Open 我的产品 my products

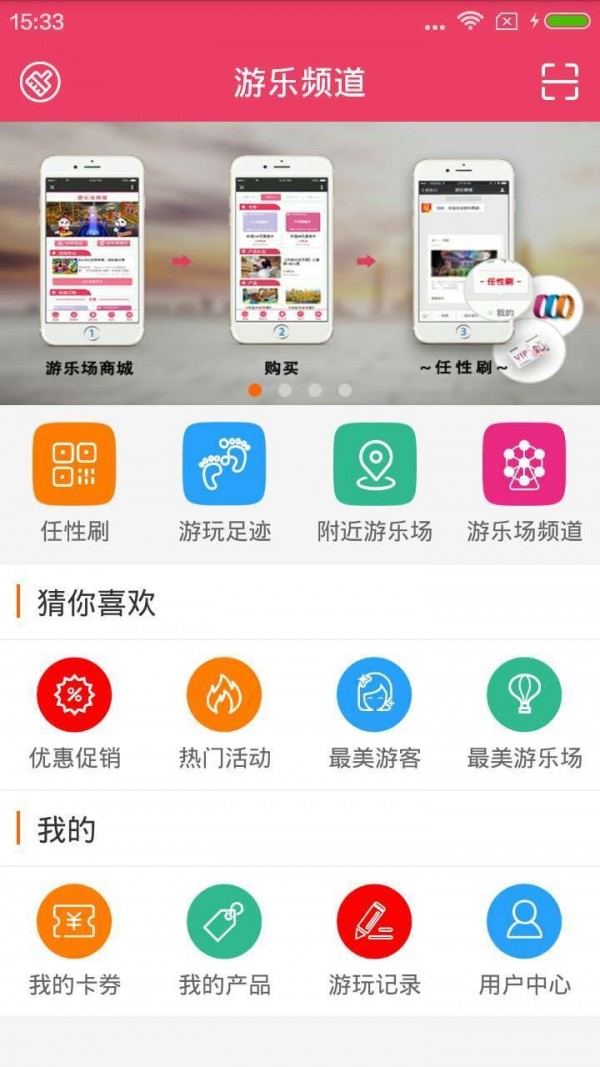coord(225,940)
